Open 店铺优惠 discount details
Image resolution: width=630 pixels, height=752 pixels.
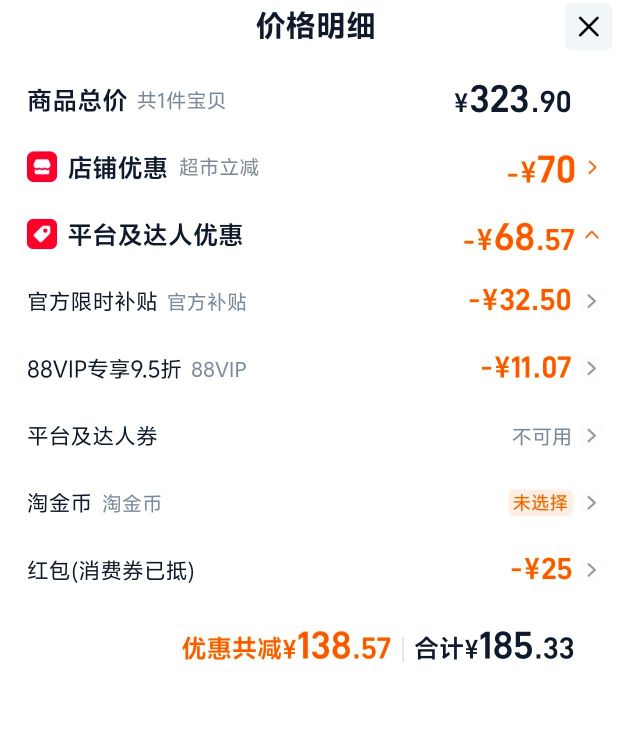(315, 168)
